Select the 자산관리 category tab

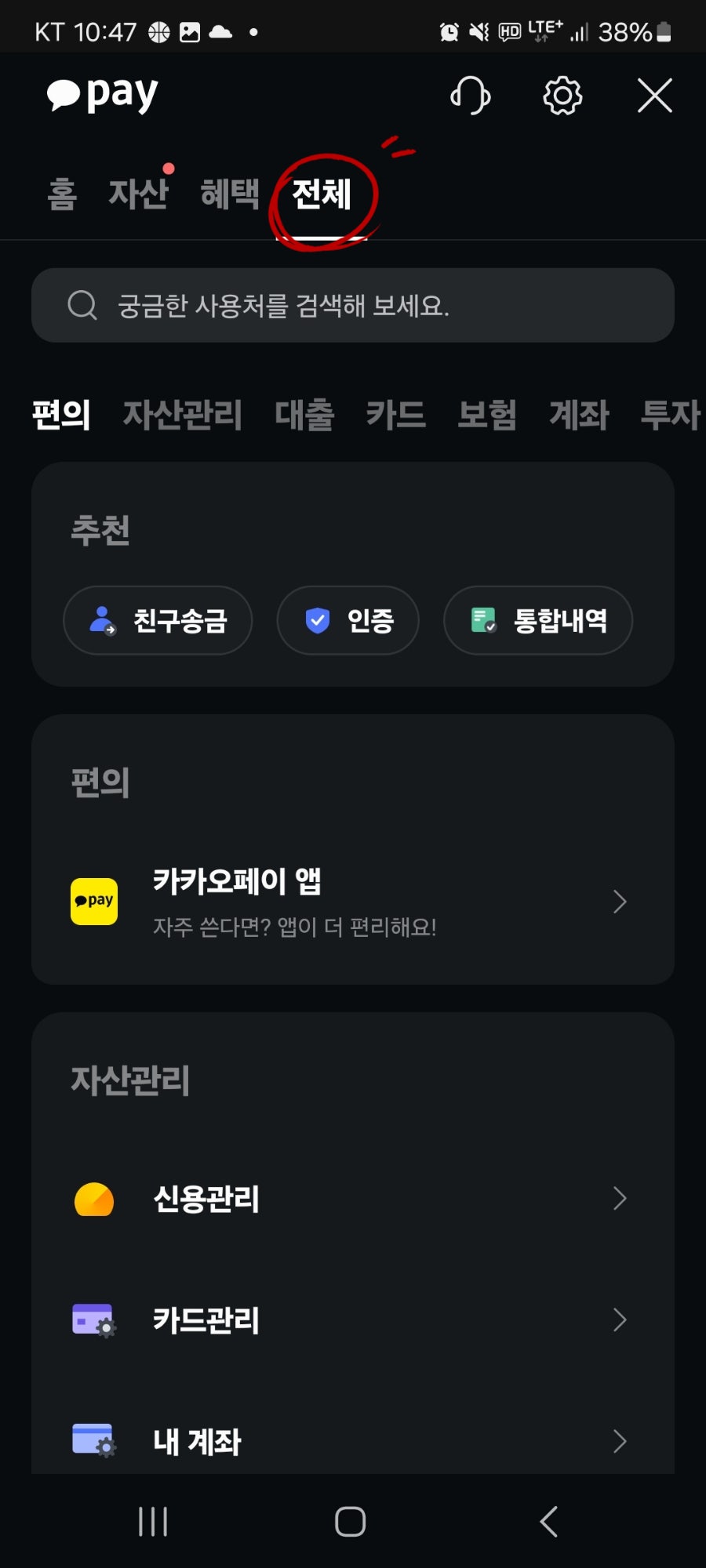[182, 414]
